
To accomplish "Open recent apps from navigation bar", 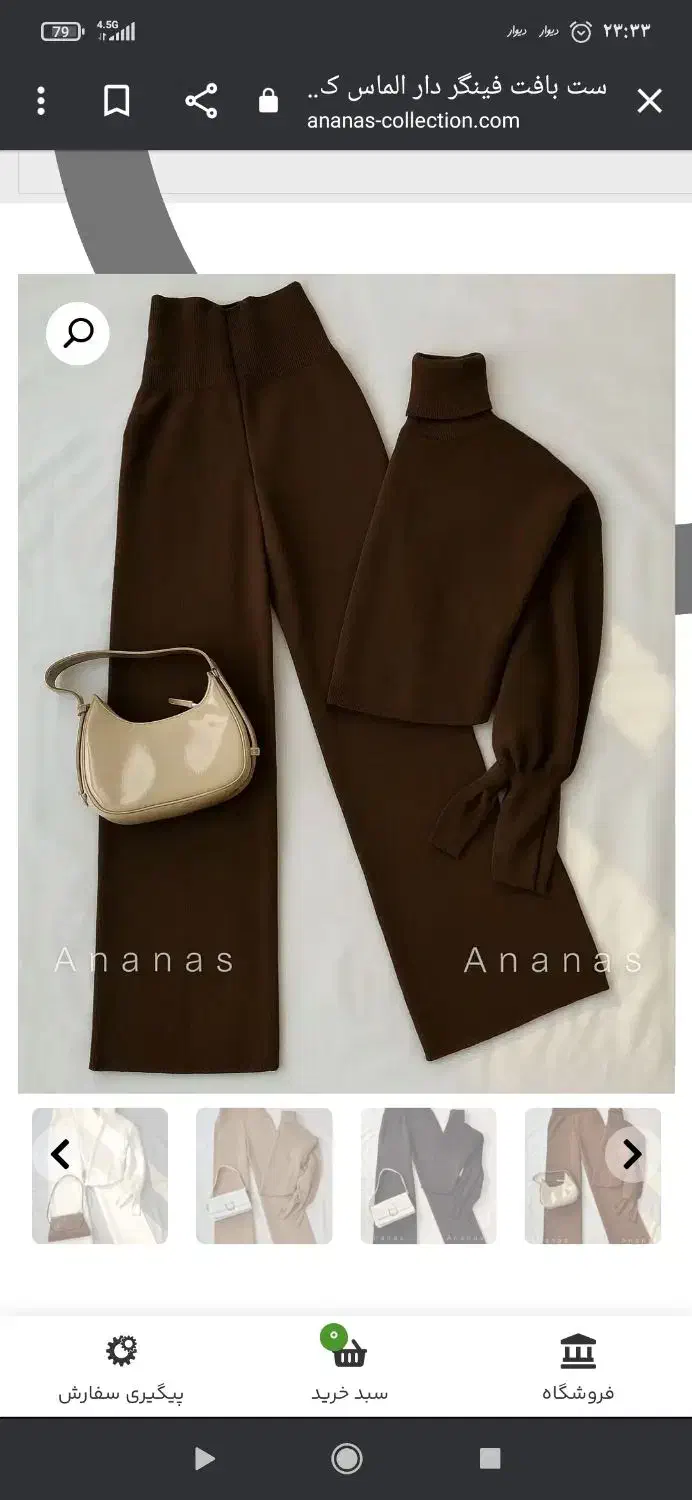I will click(x=489, y=1459).
